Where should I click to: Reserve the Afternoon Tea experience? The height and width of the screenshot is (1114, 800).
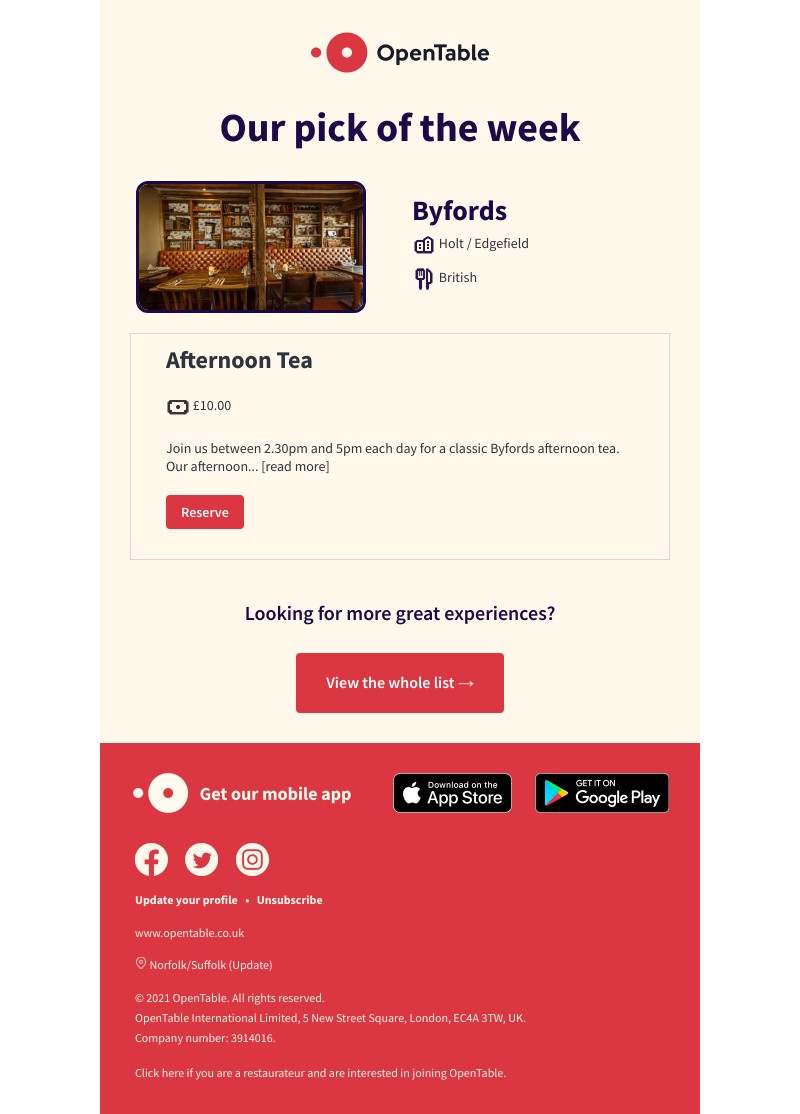204,512
